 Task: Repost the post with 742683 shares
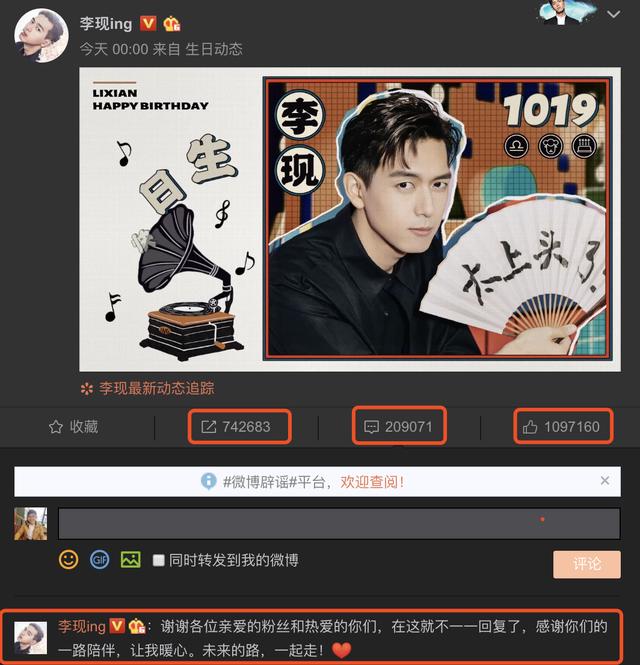coord(240,427)
